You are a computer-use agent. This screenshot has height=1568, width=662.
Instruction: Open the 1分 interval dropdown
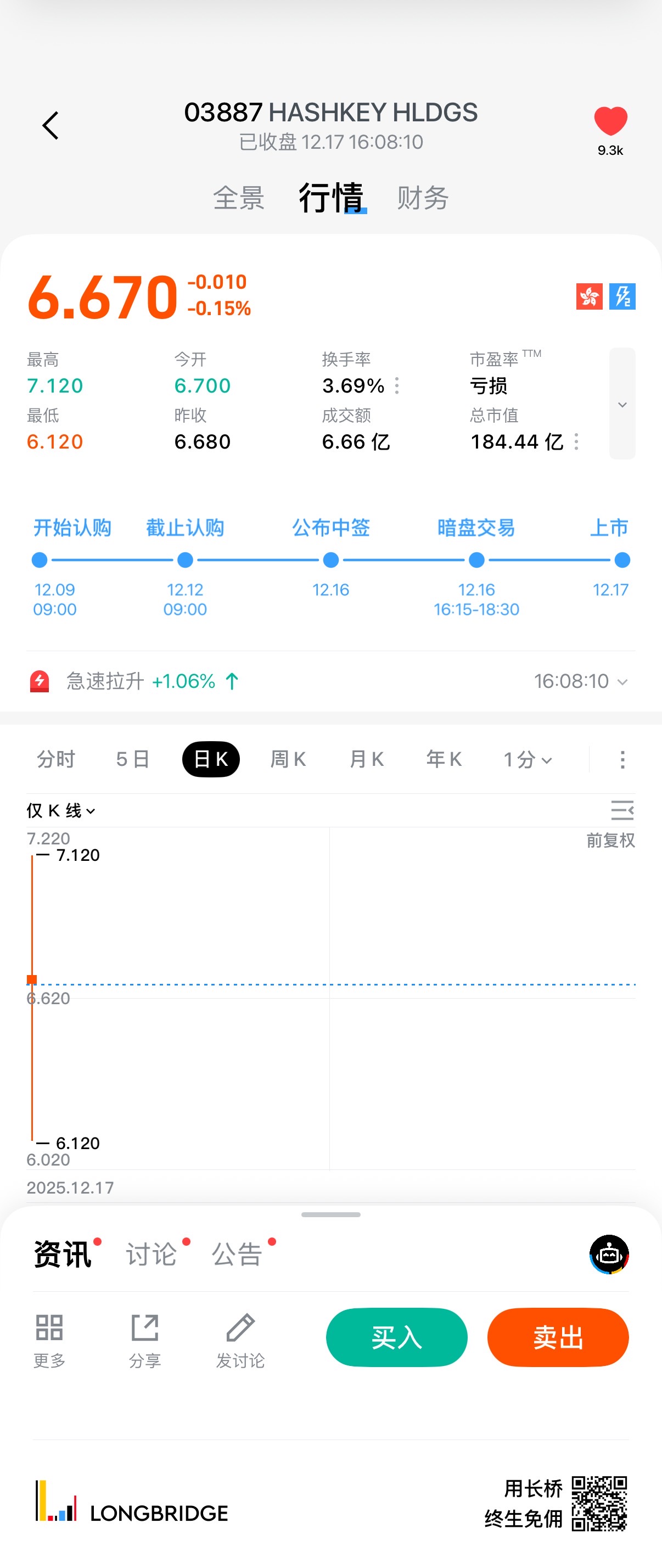pos(527,759)
